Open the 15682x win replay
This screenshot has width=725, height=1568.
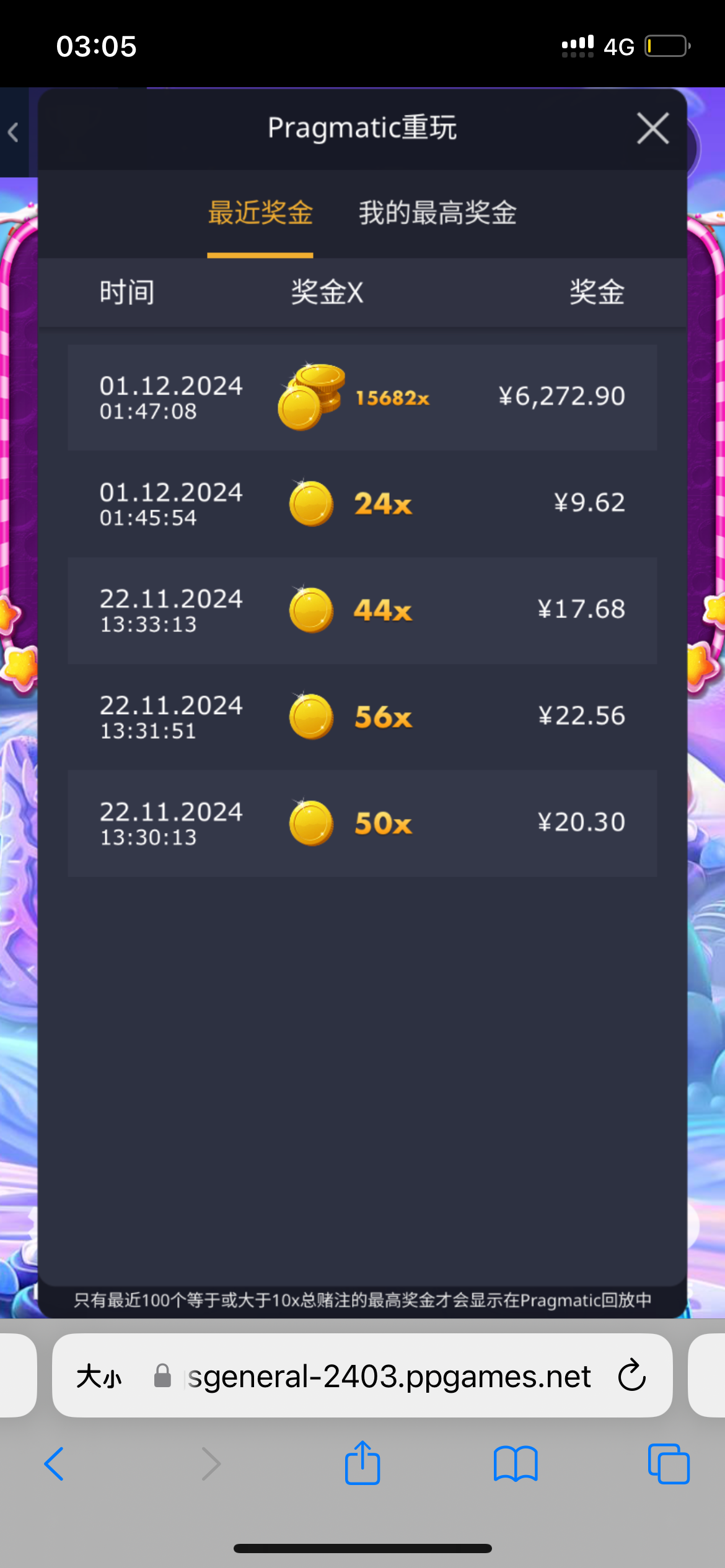pos(362,398)
